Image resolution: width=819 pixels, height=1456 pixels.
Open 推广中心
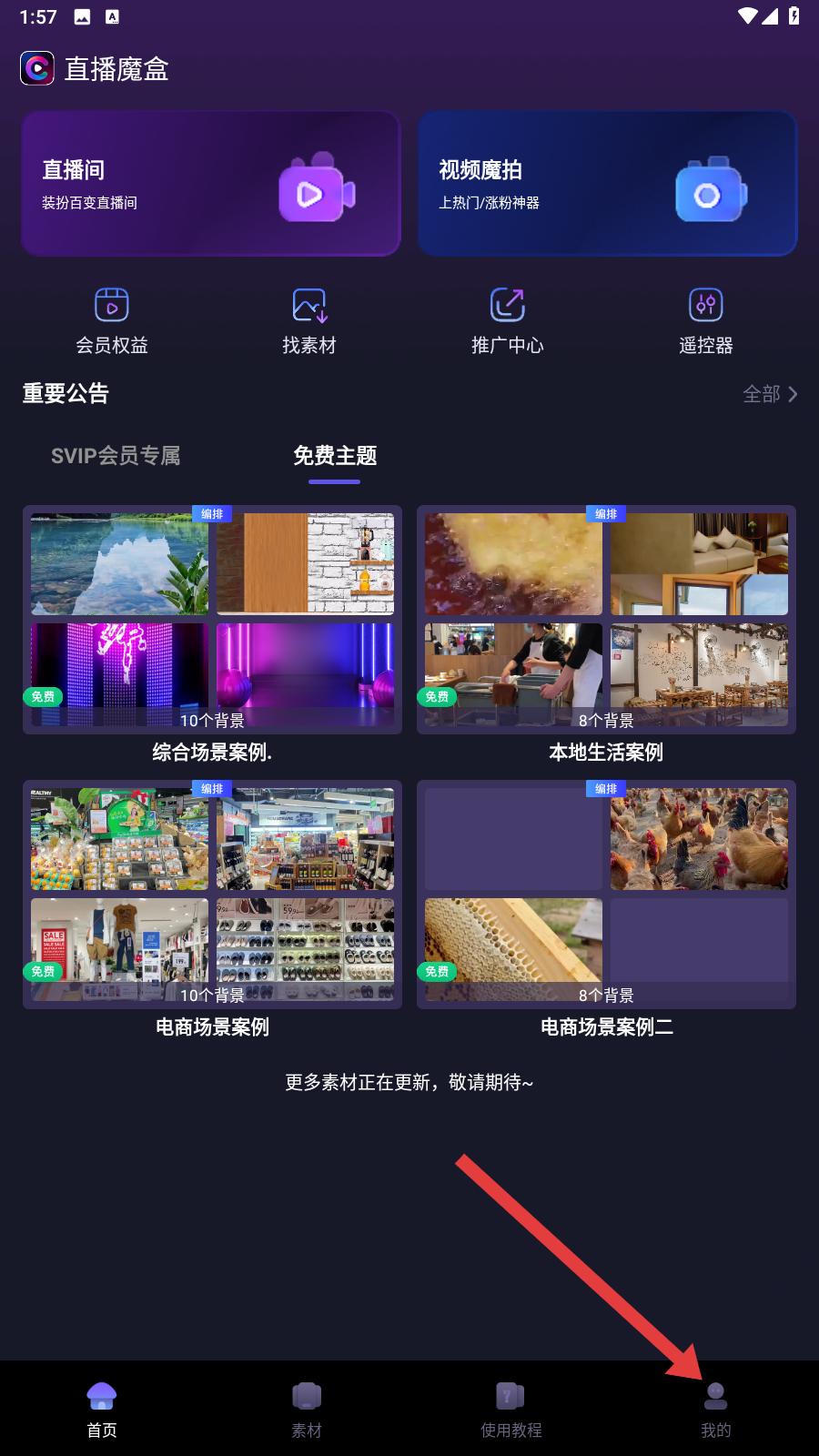pyautogui.click(x=508, y=320)
